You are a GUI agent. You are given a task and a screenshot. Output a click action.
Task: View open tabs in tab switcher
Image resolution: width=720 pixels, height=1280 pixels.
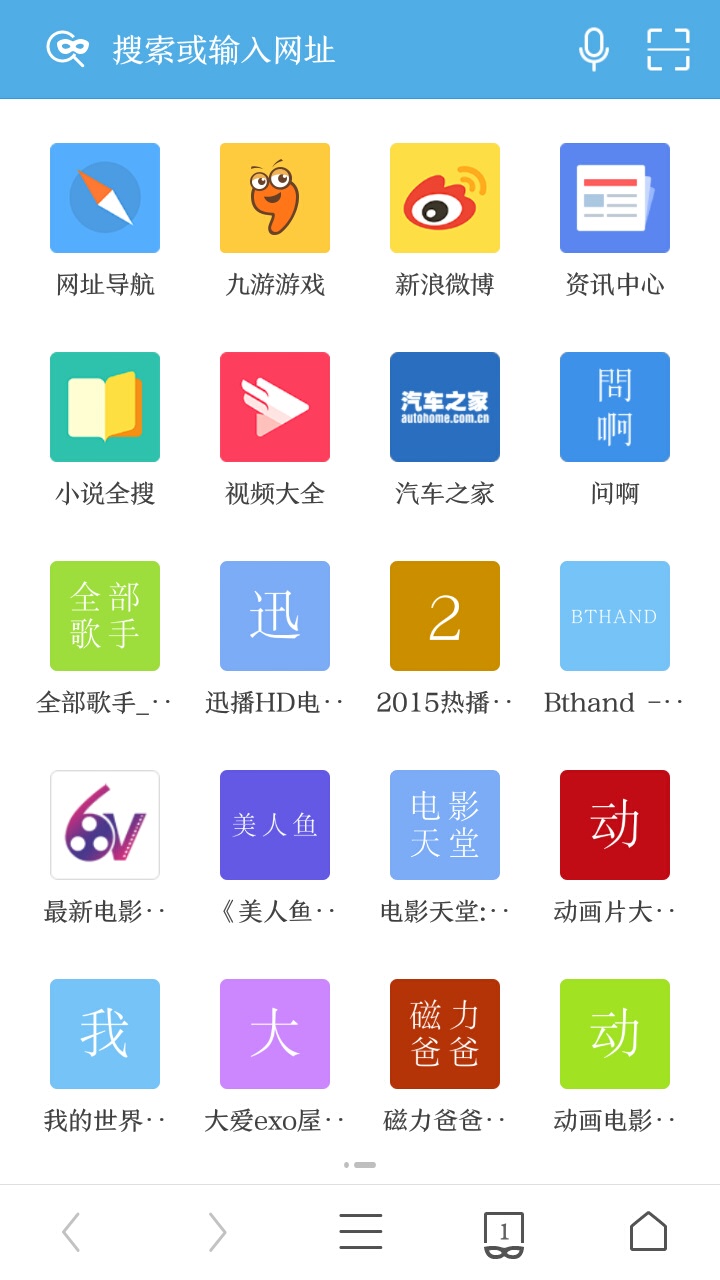click(504, 1233)
